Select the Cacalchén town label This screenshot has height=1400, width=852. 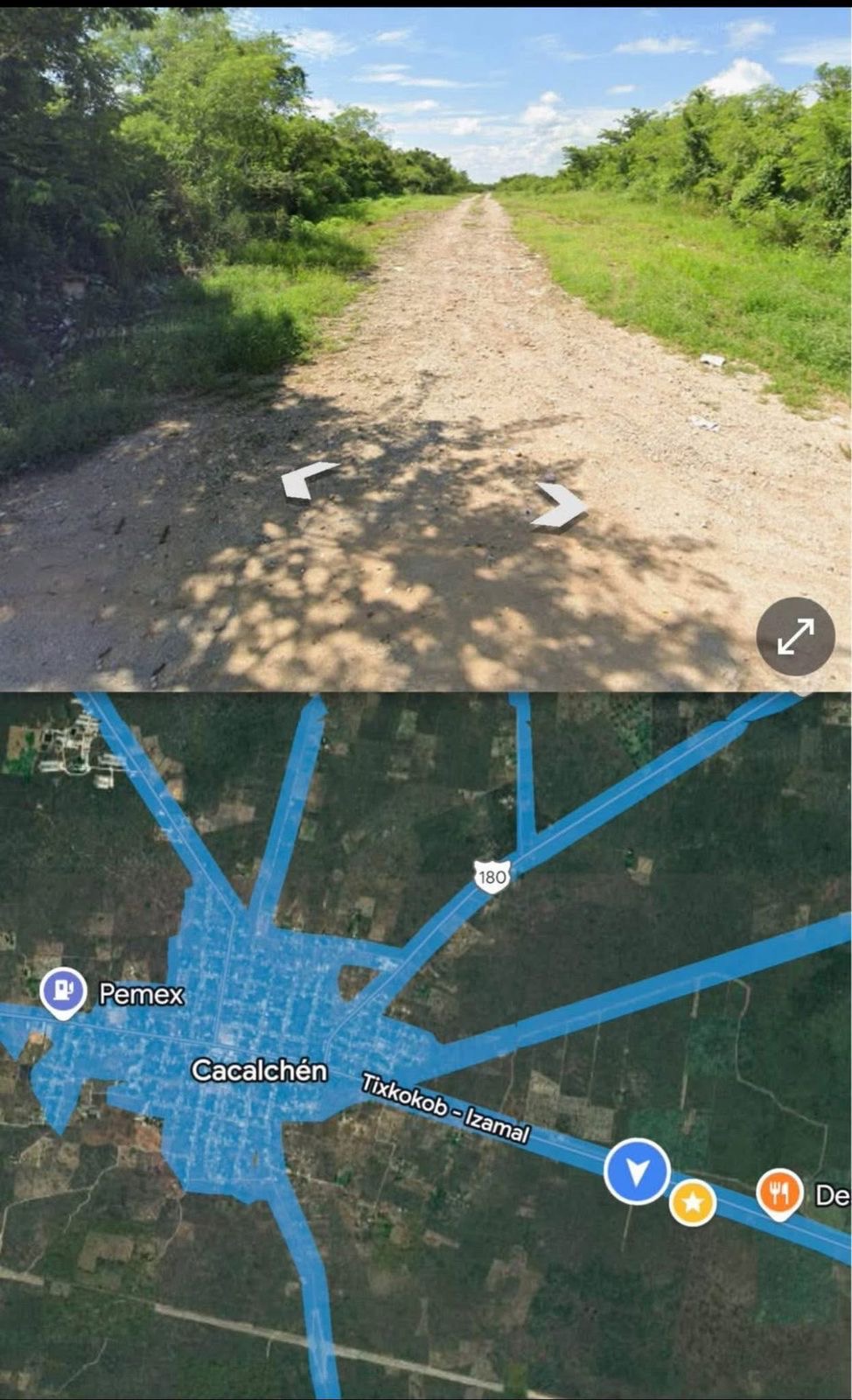(259, 1070)
